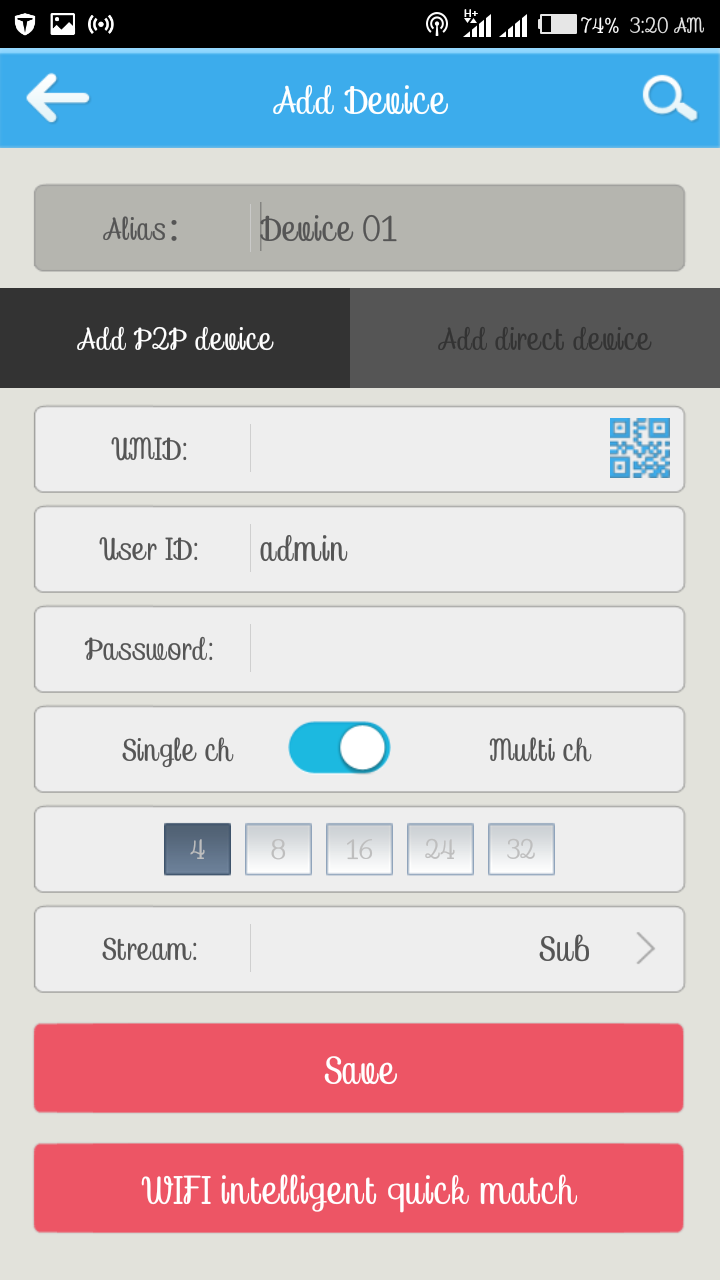Screen dimensions: 720x1280
Task: Select the Add P2P device tab
Action: point(175,339)
